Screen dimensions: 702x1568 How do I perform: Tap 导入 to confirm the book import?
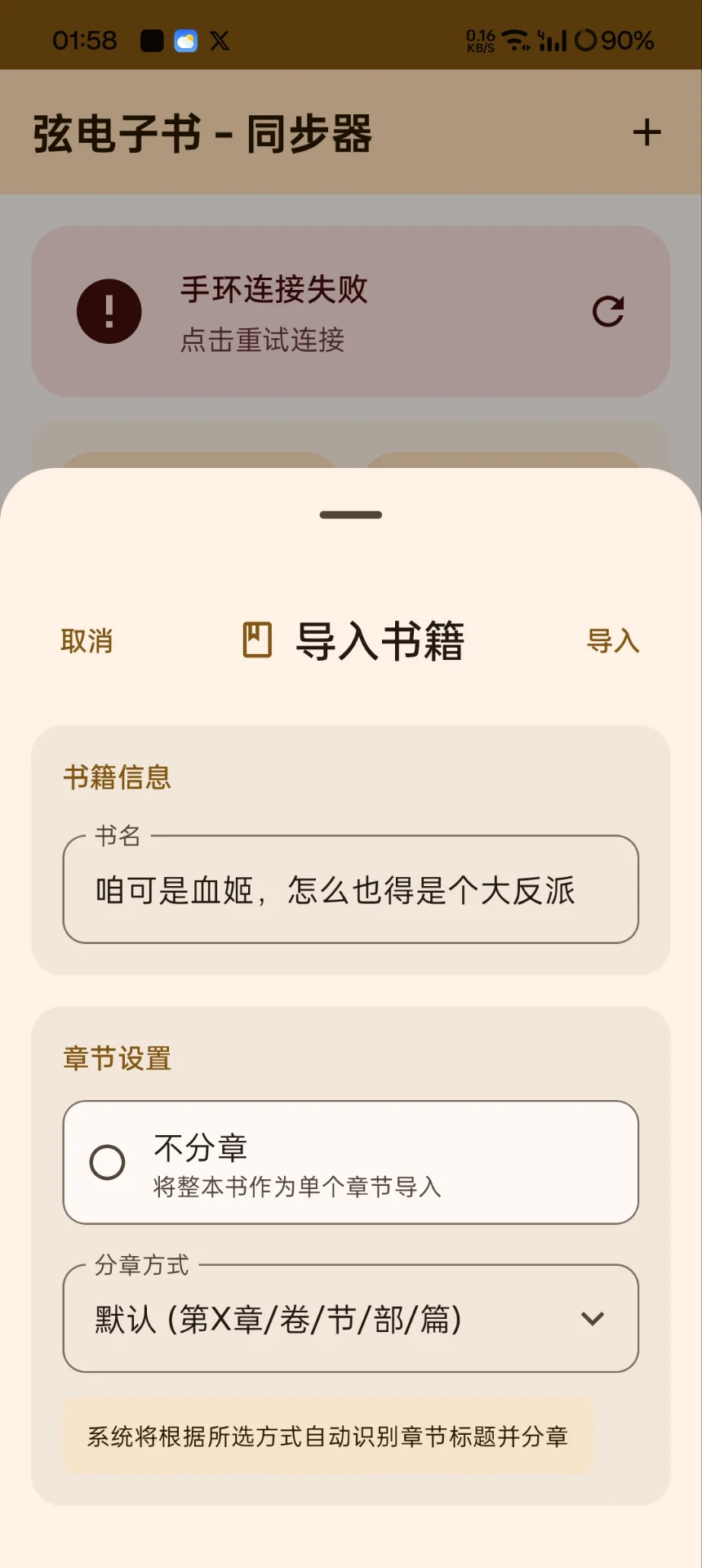point(614,641)
